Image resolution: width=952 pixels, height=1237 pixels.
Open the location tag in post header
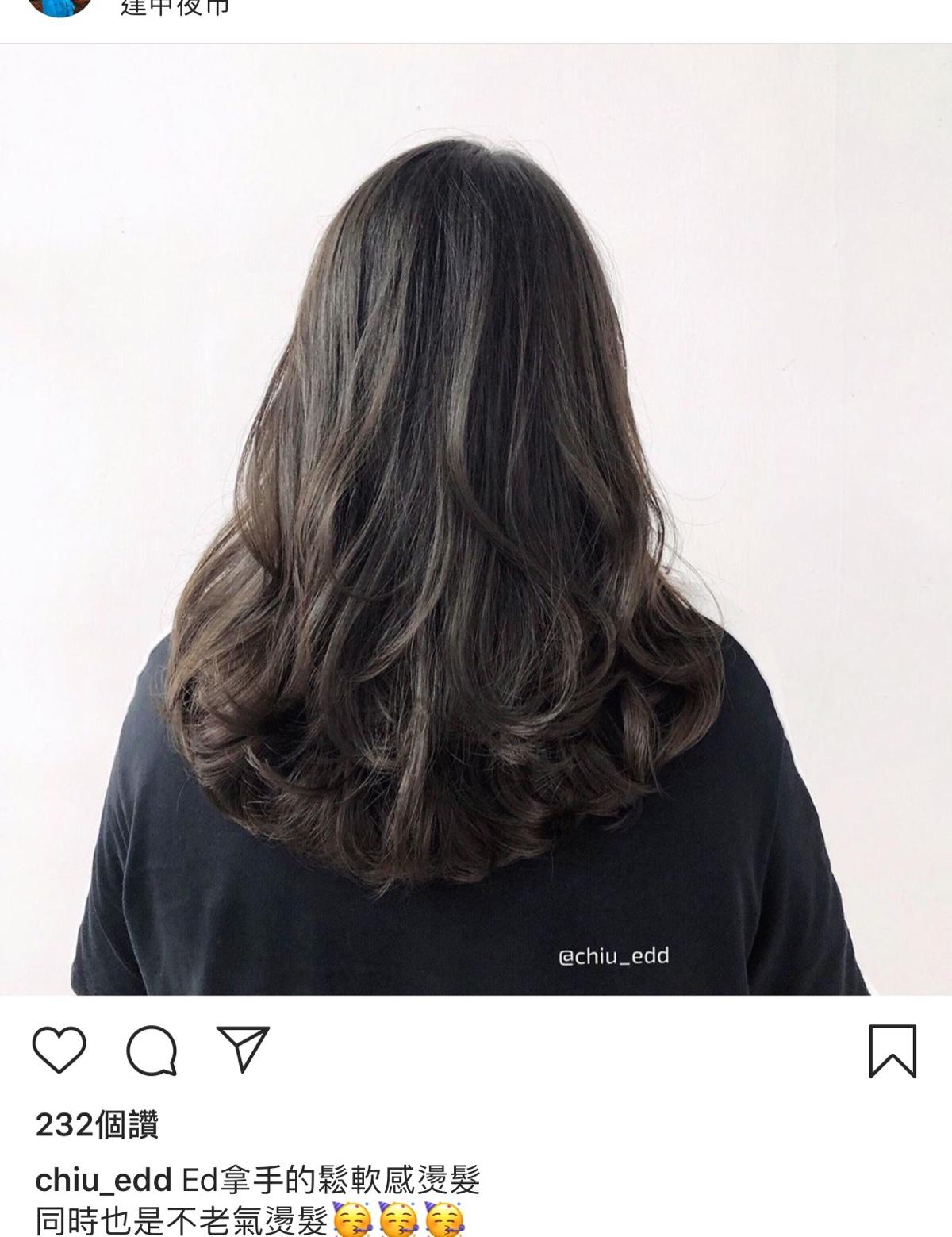(175, 8)
